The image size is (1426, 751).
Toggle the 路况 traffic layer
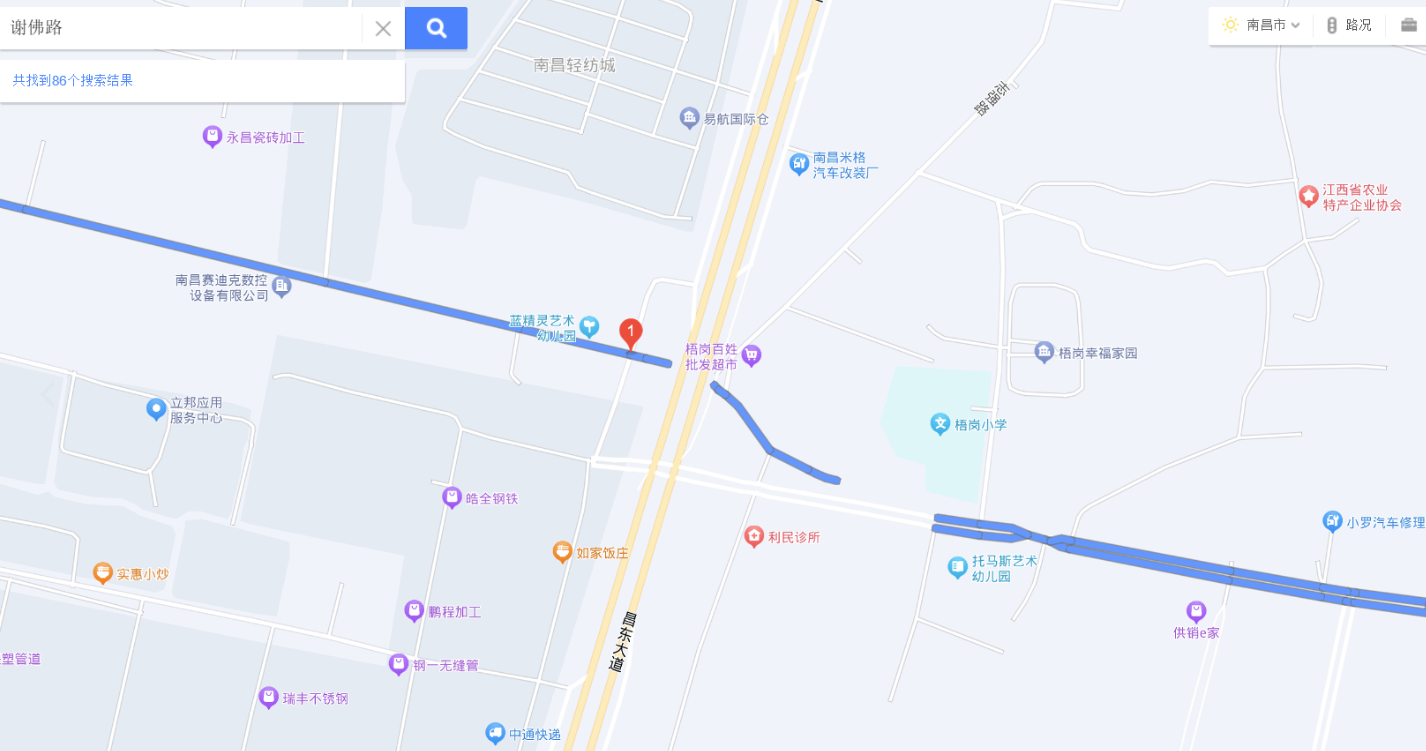[1348, 25]
